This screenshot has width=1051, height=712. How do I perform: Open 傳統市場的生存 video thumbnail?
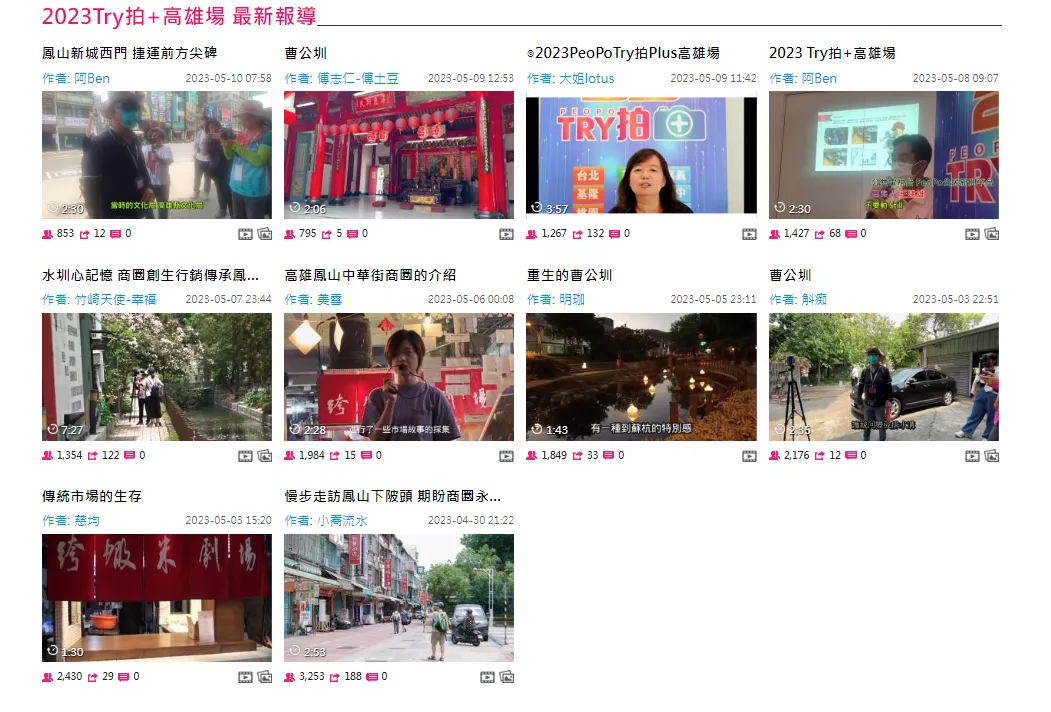[156, 598]
